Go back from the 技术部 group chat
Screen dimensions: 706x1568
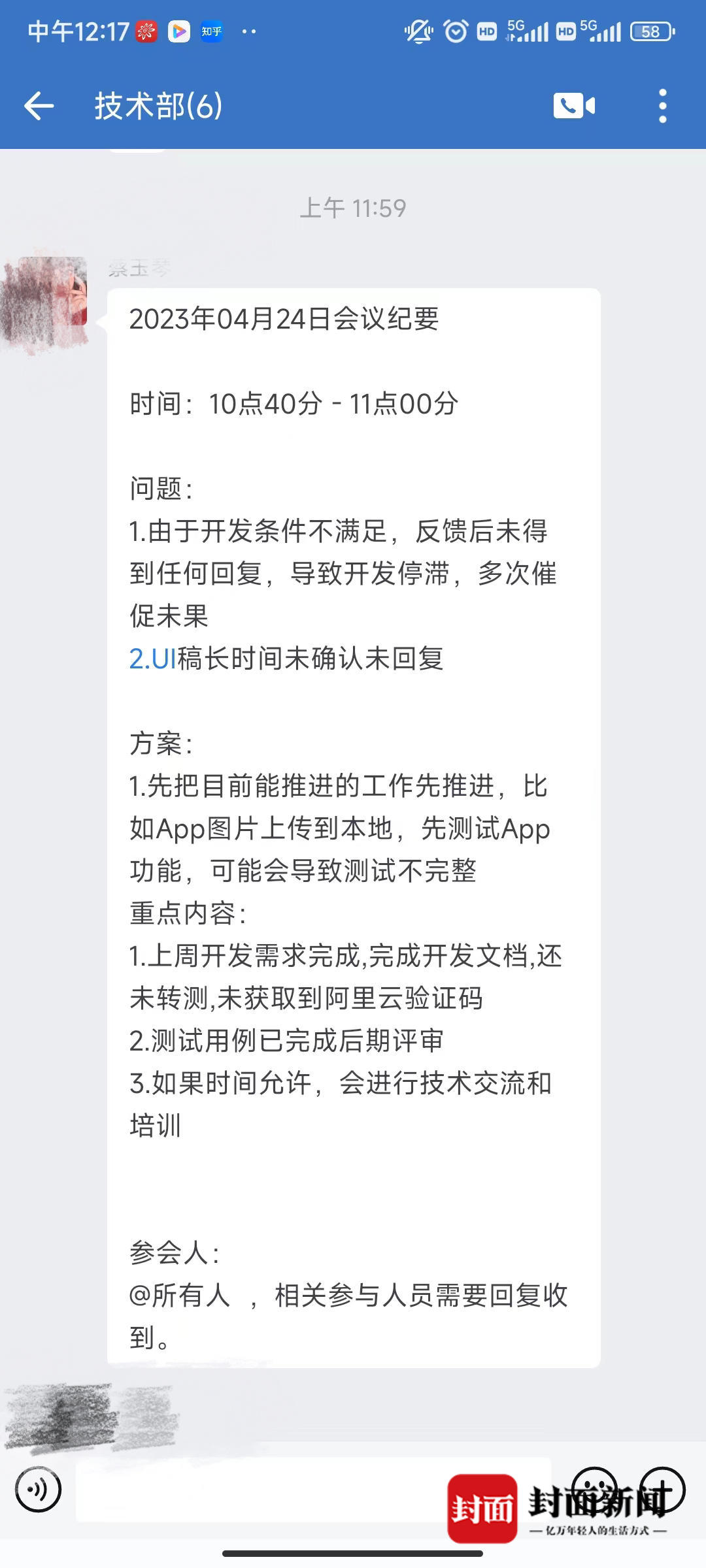pos(38,106)
